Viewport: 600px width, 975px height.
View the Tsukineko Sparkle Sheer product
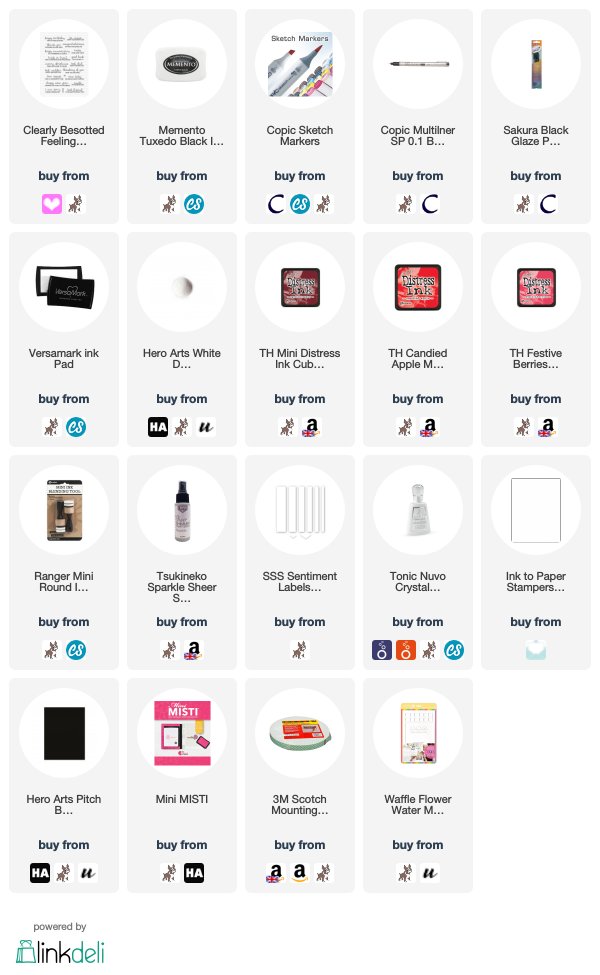pos(182,511)
